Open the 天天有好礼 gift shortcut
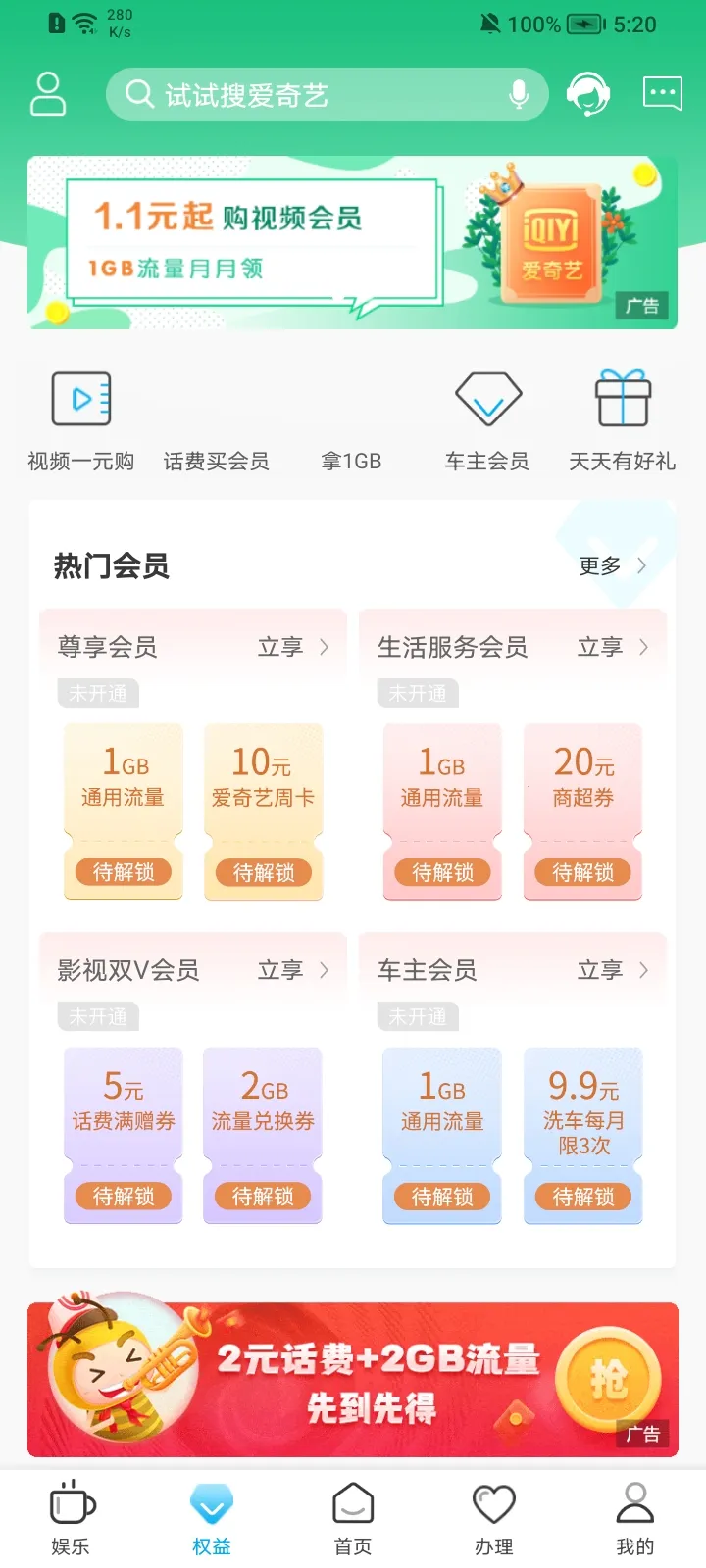This screenshot has width=706, height=1568. (x=623, y=421)
